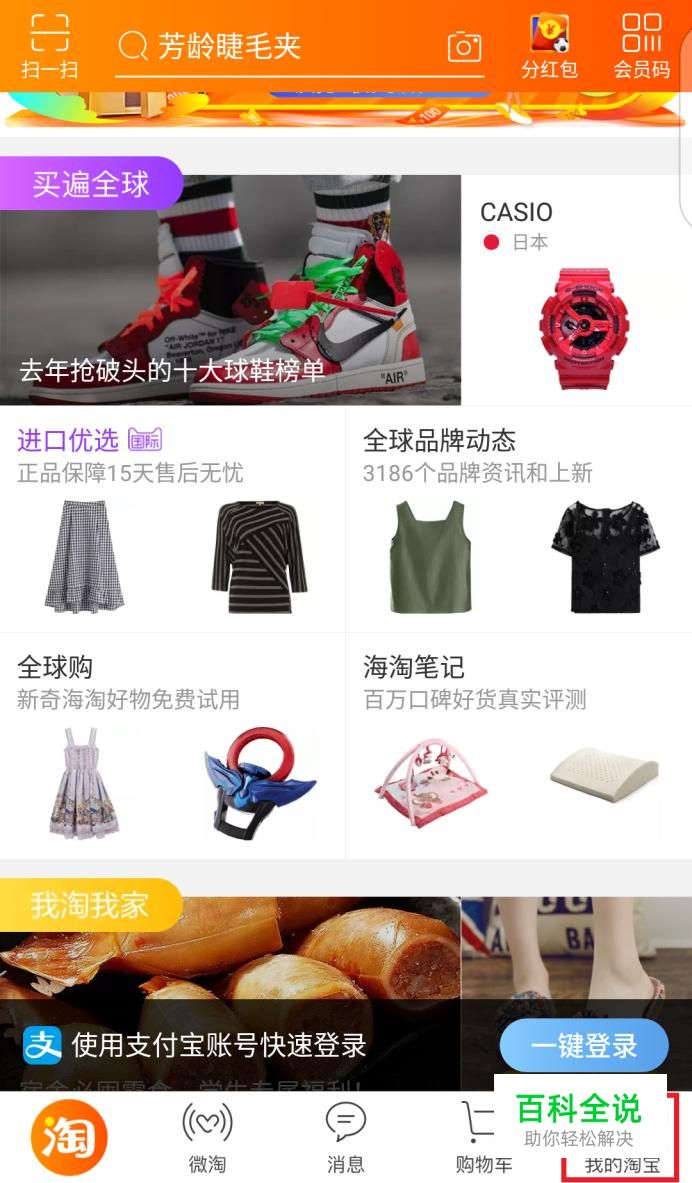
Task: Open the 扫一扫 scanner
Action: coord(49,46)
